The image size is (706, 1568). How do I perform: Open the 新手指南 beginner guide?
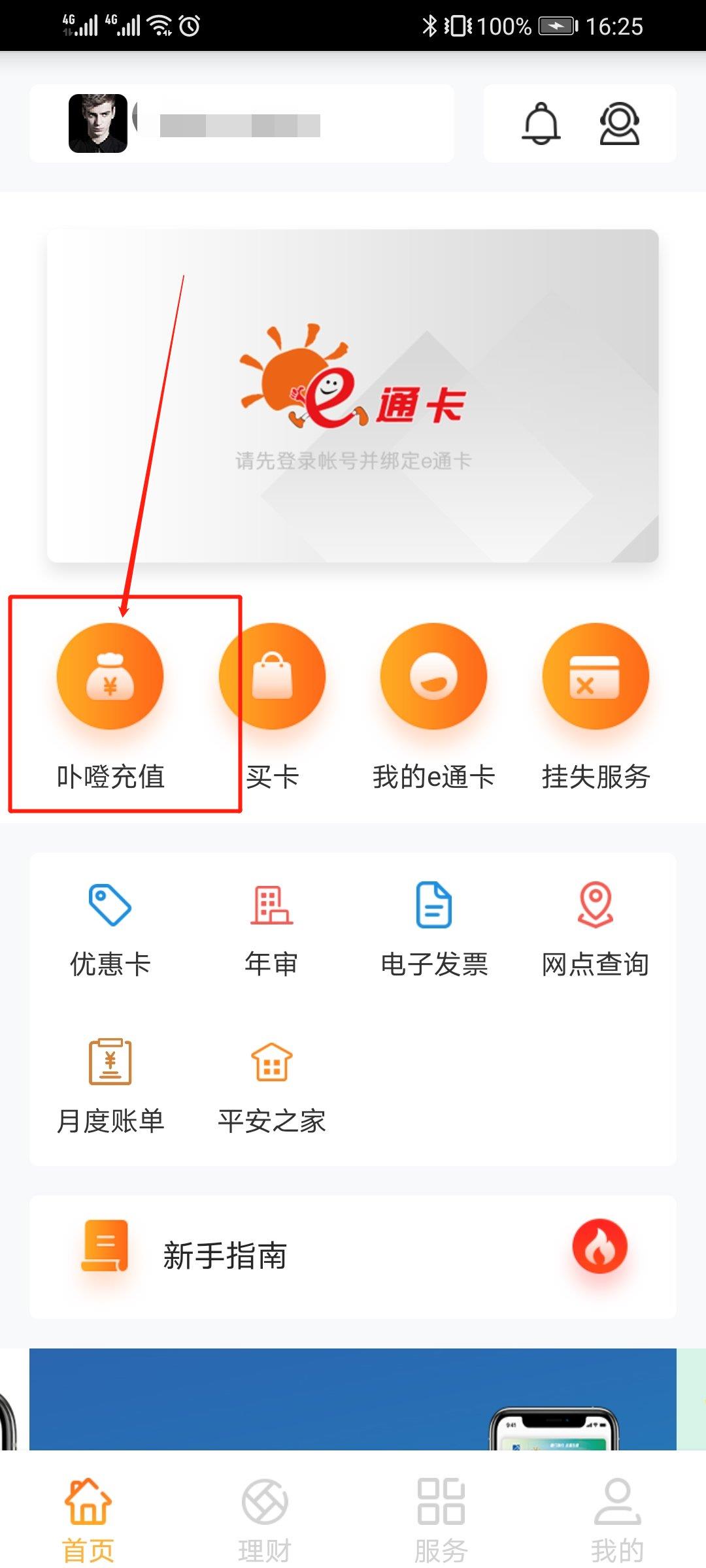click(x=353, y=1256)
